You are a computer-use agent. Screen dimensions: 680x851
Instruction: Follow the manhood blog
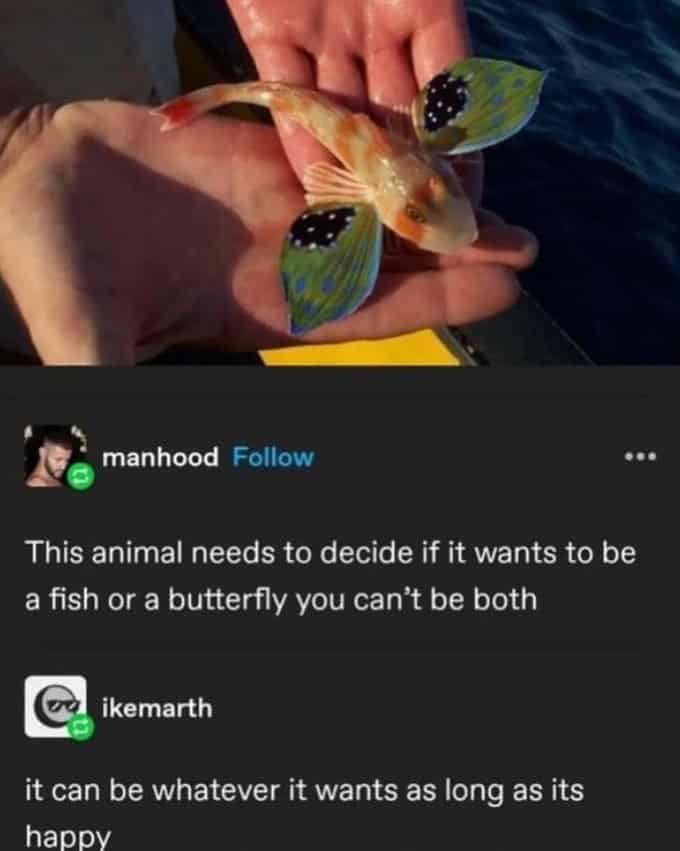pos(273,458)
